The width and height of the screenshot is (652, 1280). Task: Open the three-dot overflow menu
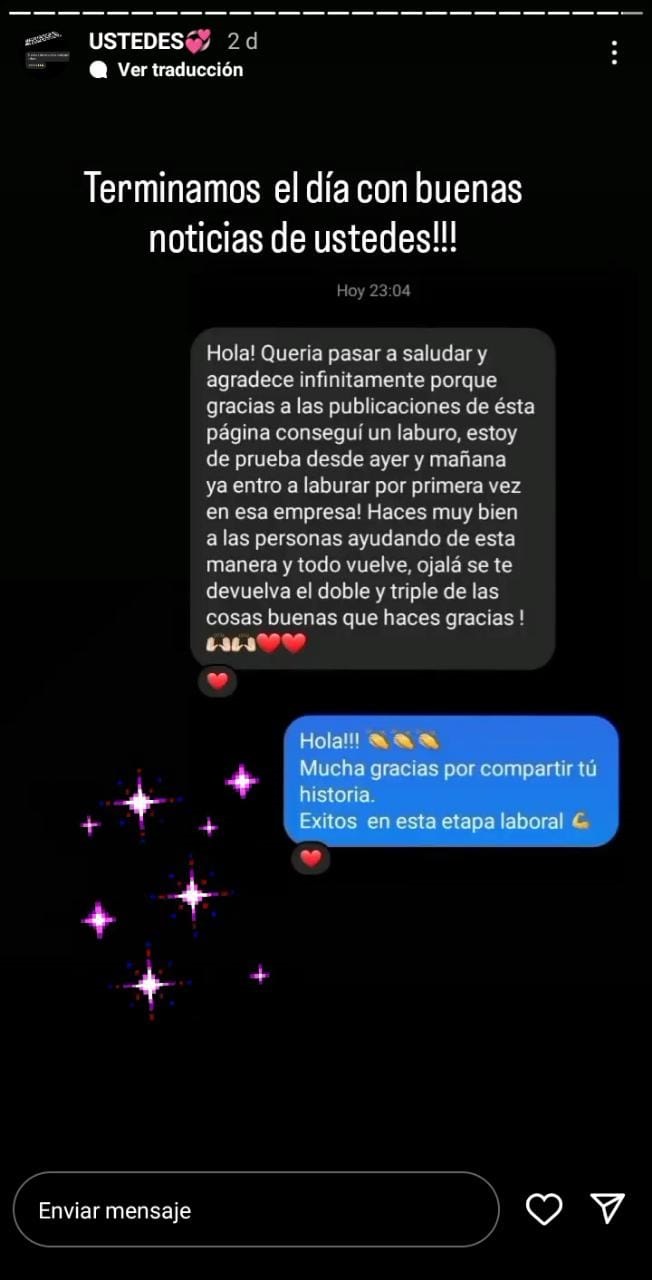[614, 52]
